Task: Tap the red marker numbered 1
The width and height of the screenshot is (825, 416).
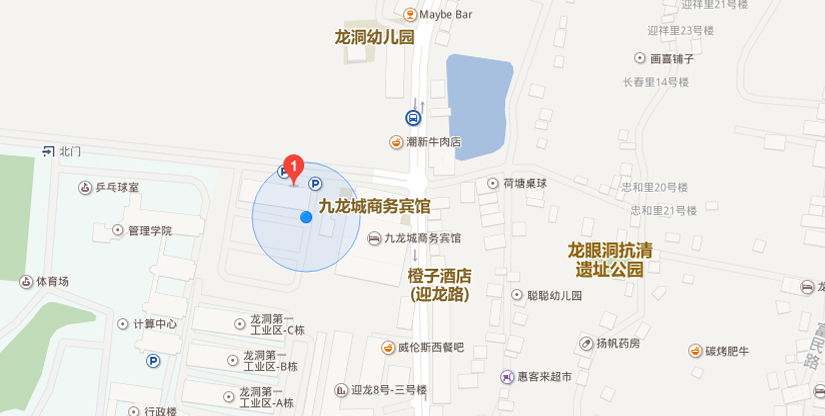Action: click(294, 168)
